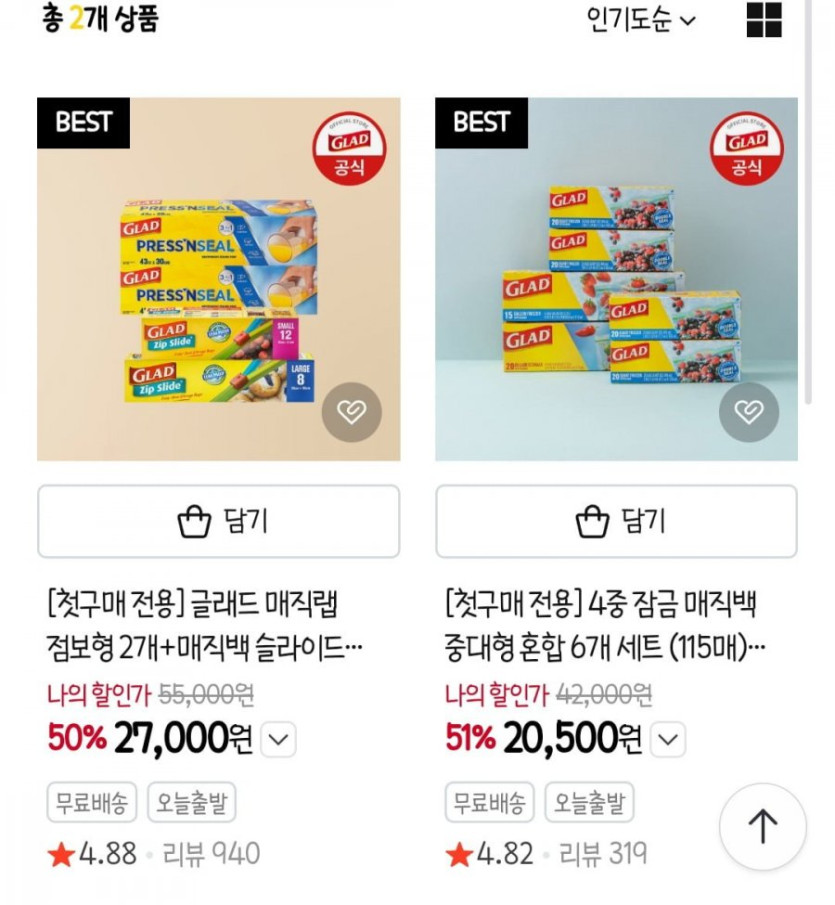Viewport: 835px width, 905px height.
Task: Open the 4중 잠금 매직백 product title
Action: [x=603, y=626]
